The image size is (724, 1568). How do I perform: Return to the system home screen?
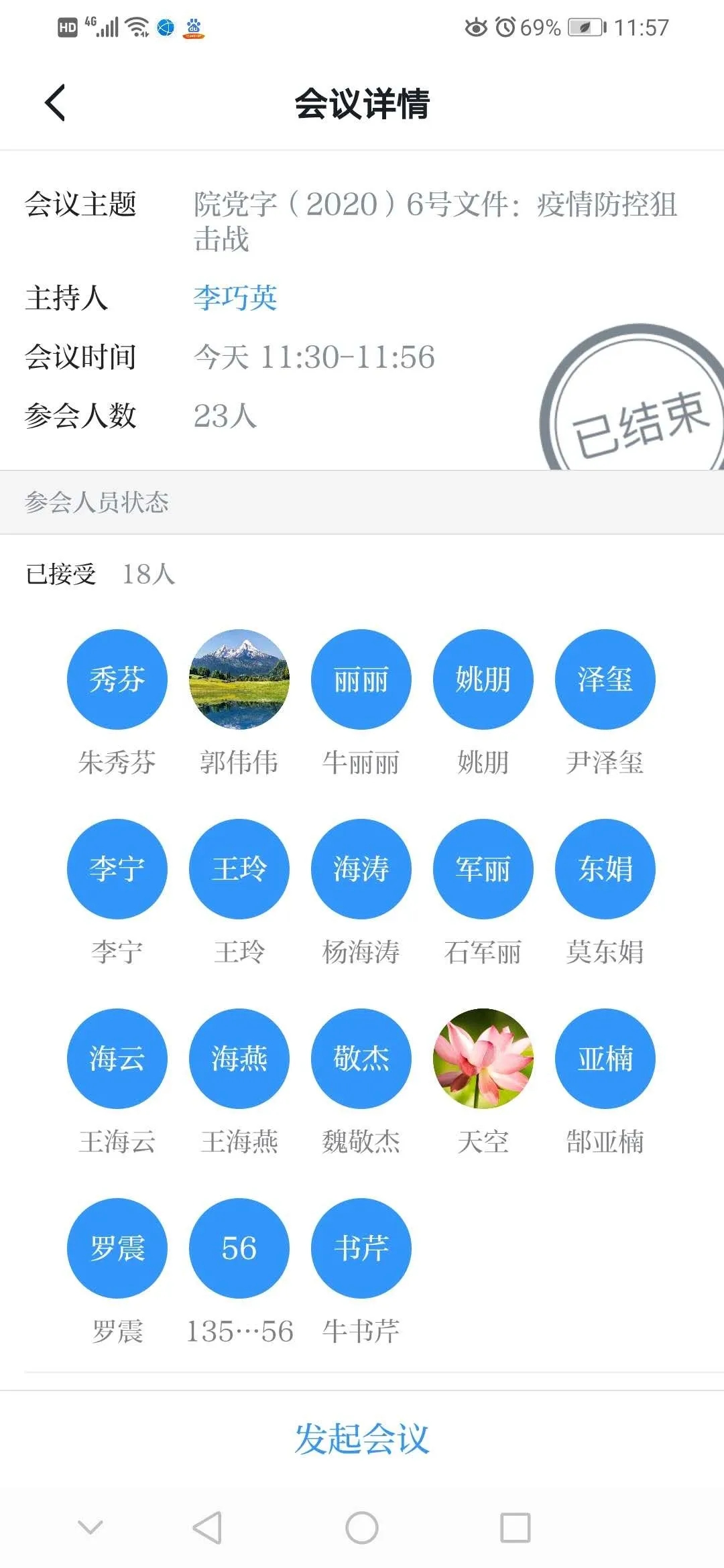pos(362,1528)
